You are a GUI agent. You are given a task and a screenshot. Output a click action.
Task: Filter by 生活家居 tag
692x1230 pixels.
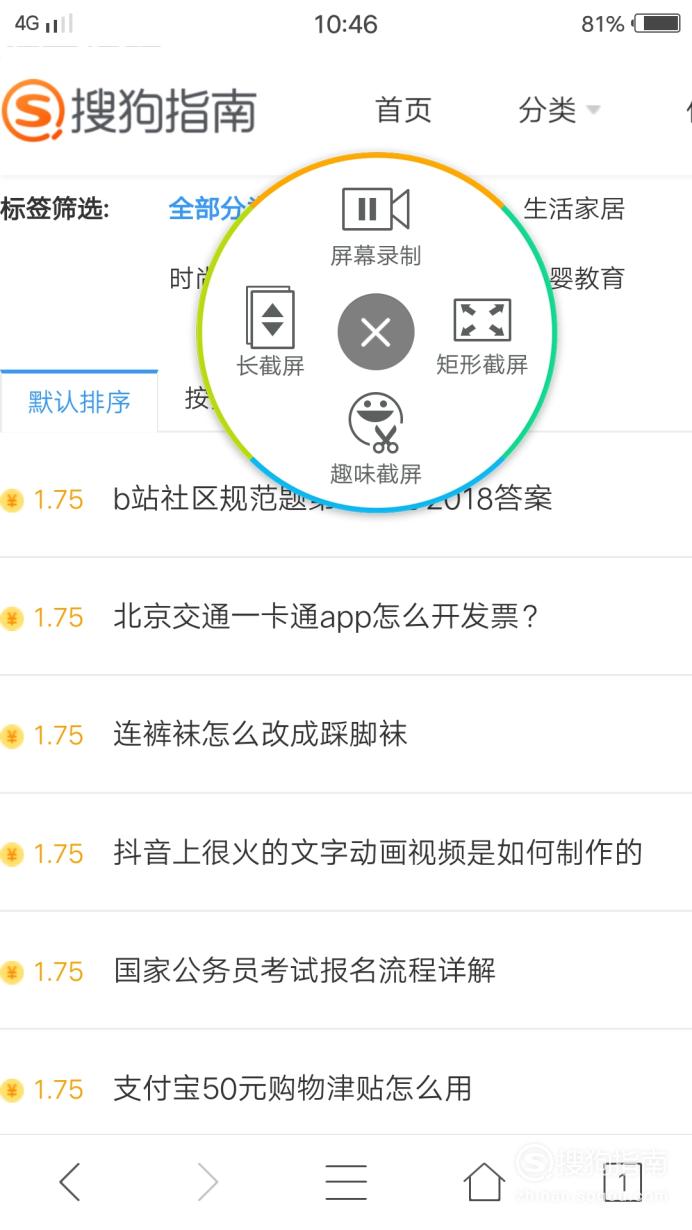[574, 209]
